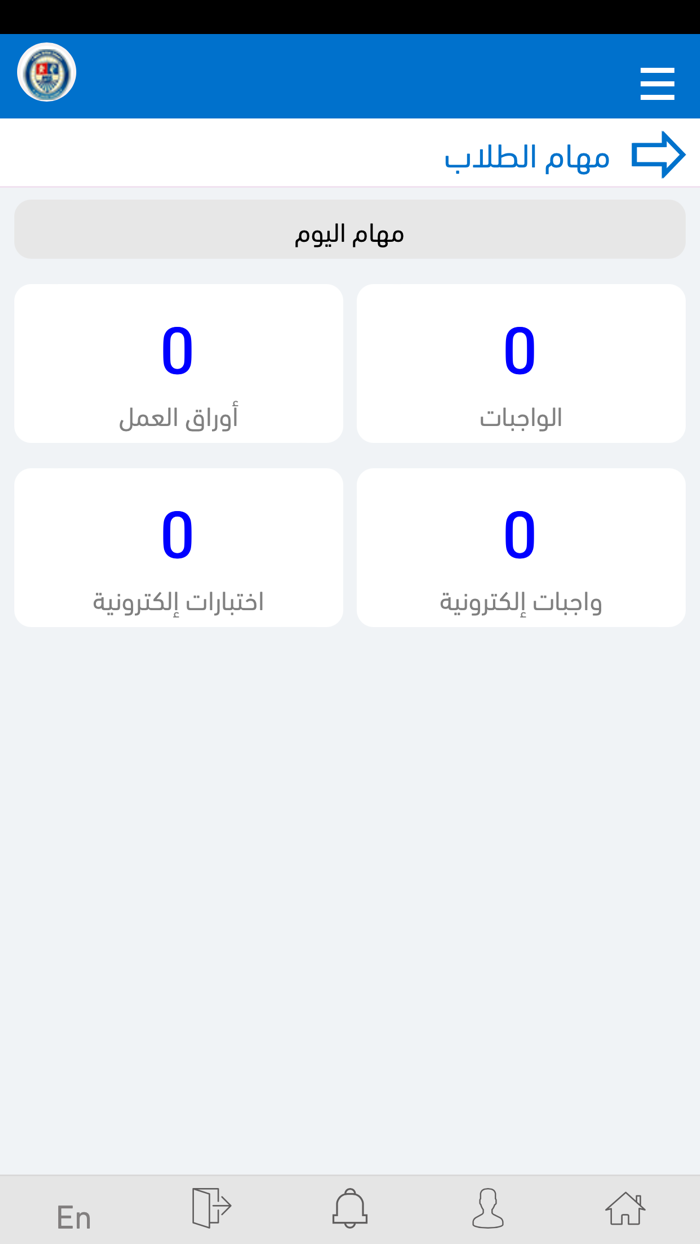The width and height of the screenshot is (700, 1244).
Task: Open the notifications bell
Action: click(x=350, y=1208)
